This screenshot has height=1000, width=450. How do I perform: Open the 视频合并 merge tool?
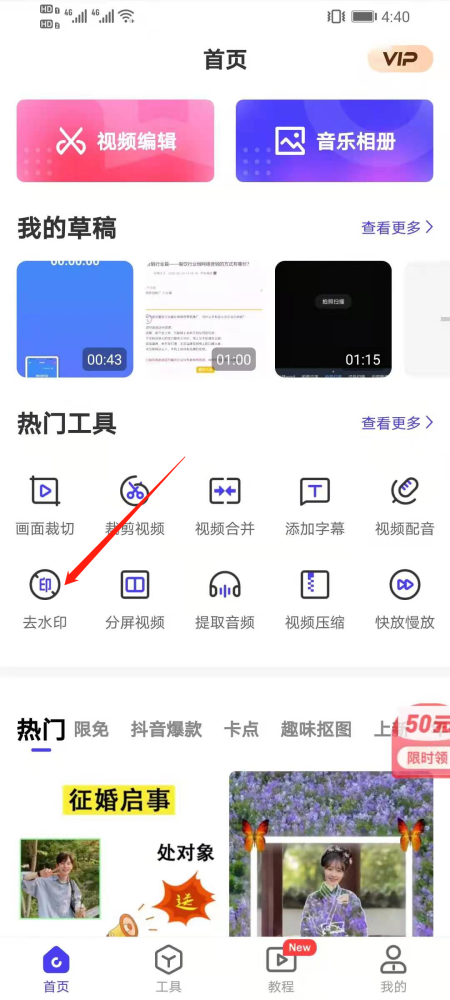(x=225, y=505)
